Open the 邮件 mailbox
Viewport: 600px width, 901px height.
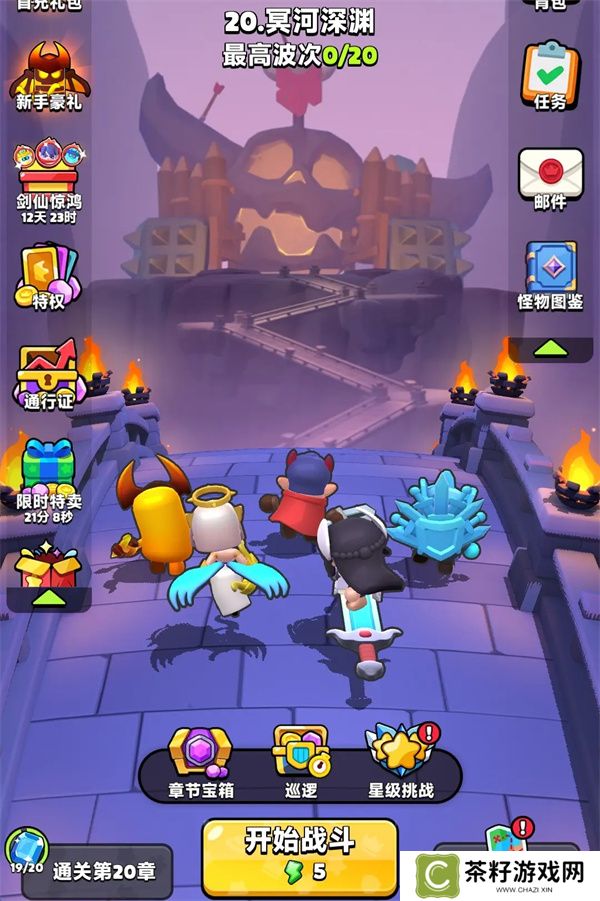(x=550, y=178)
